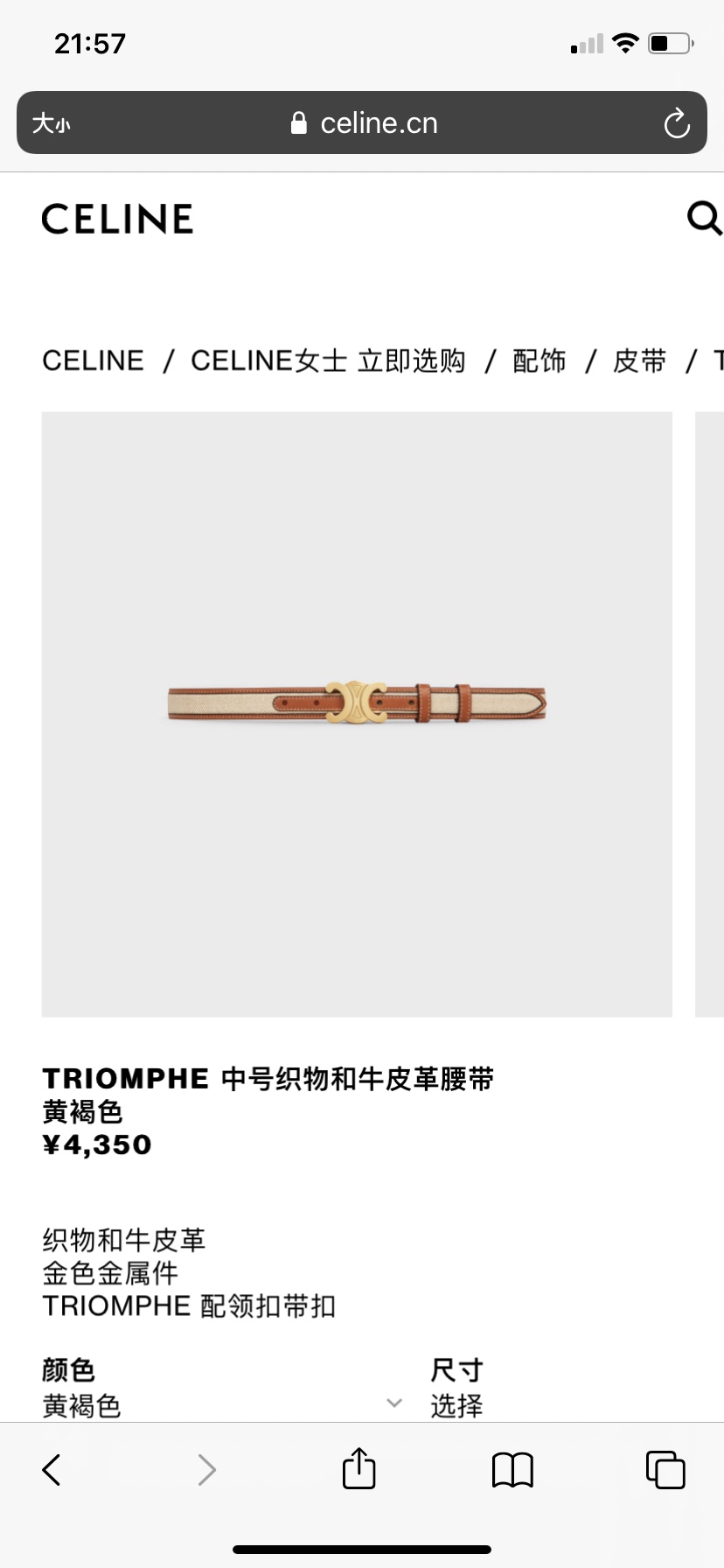Tap the CELINE breadcrumb link

coord(93,360)
